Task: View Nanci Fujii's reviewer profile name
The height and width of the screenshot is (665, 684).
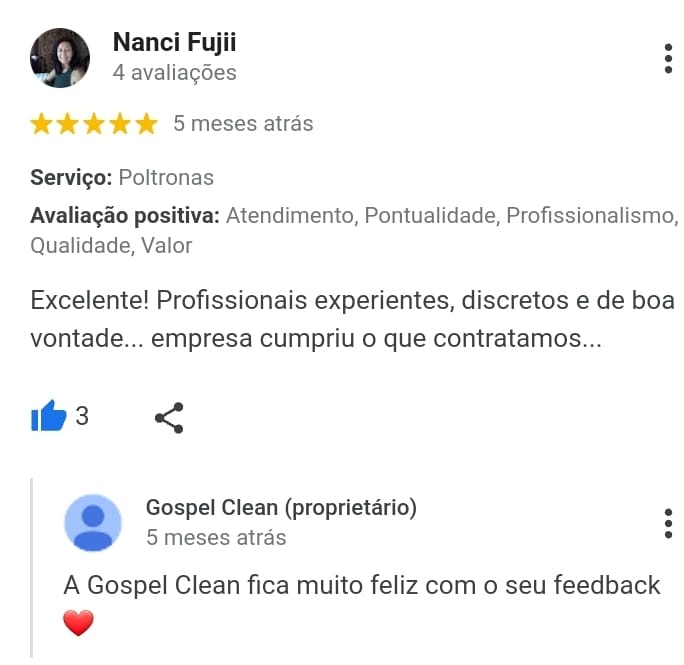Action: 174,42
